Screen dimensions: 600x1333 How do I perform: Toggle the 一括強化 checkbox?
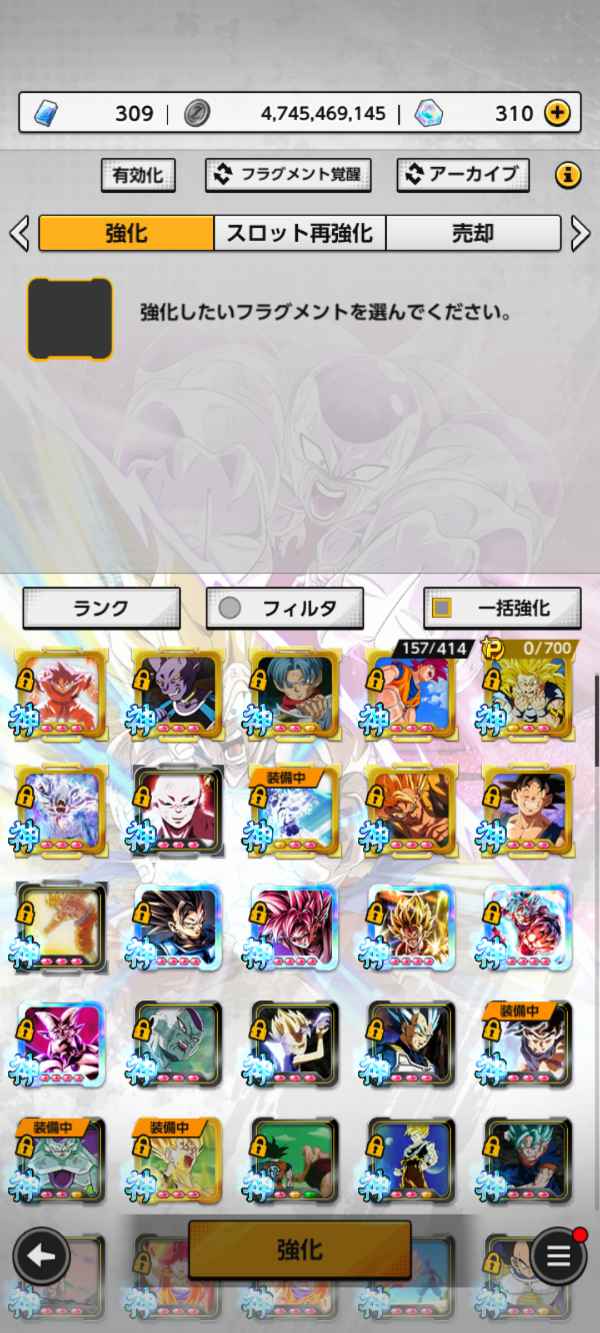pyautogui.click(x=442, y=607)
